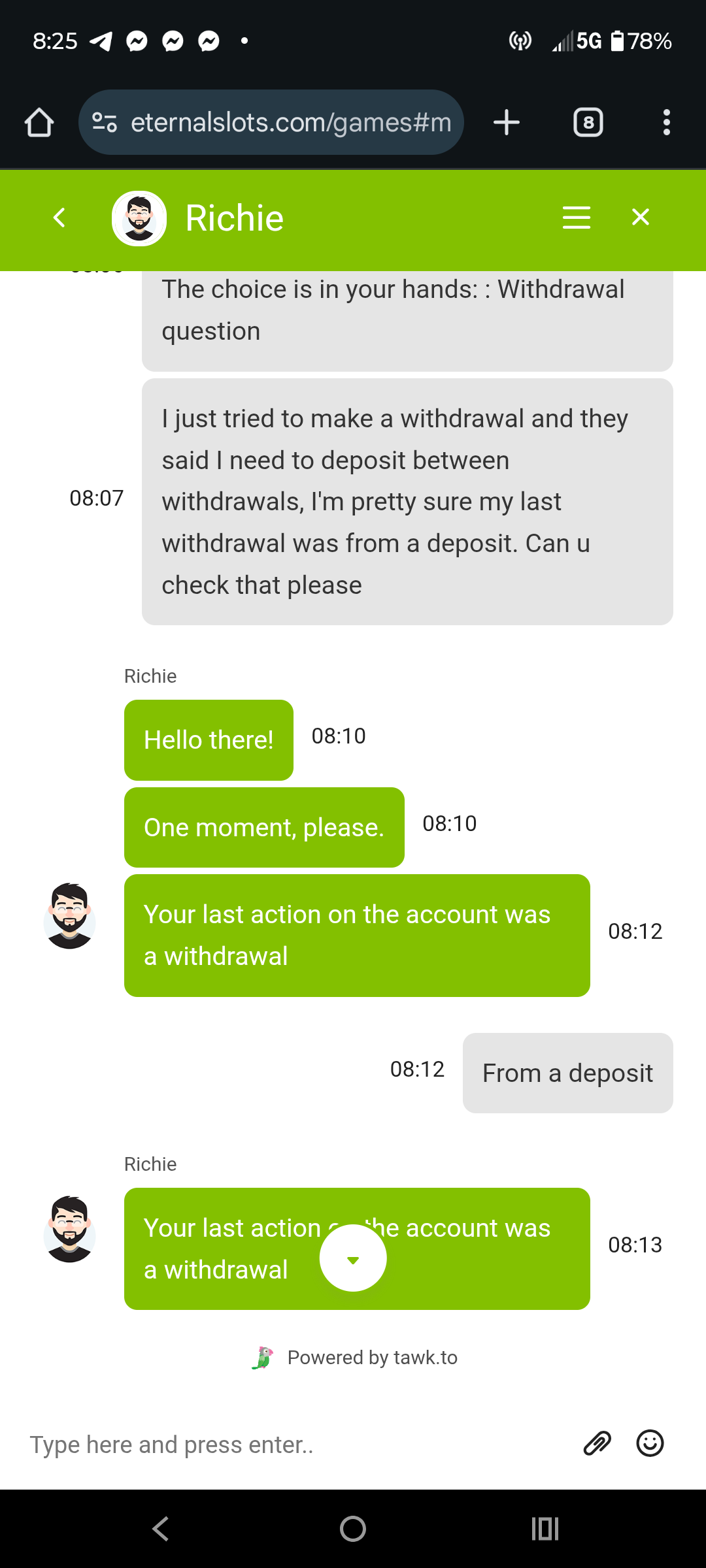View the open tabs switcher
Image resolution: width=706 pixels, height=1568 pixels.
(x=588, y=122)
